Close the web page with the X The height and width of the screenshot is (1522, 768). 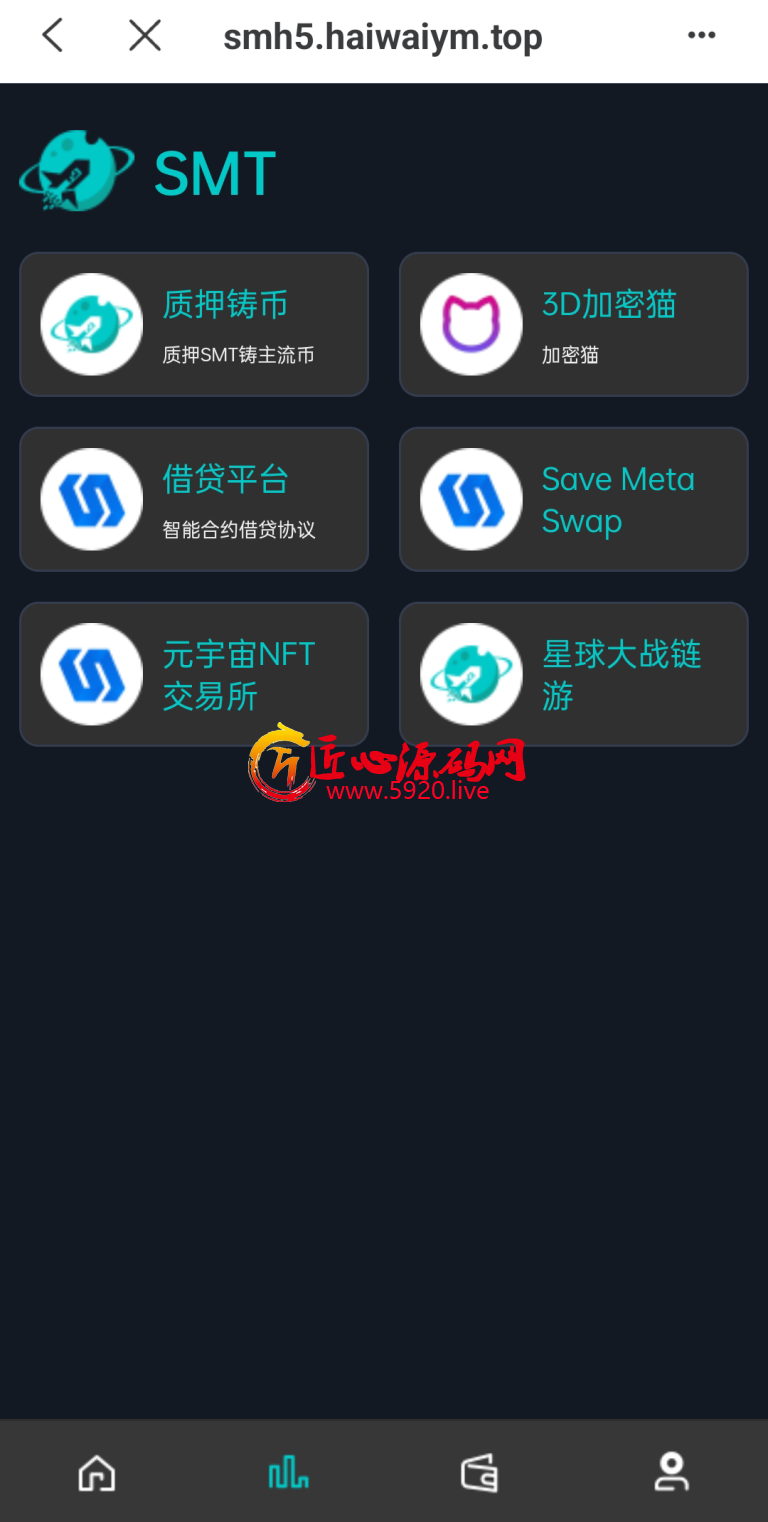[x=145, y=36]
